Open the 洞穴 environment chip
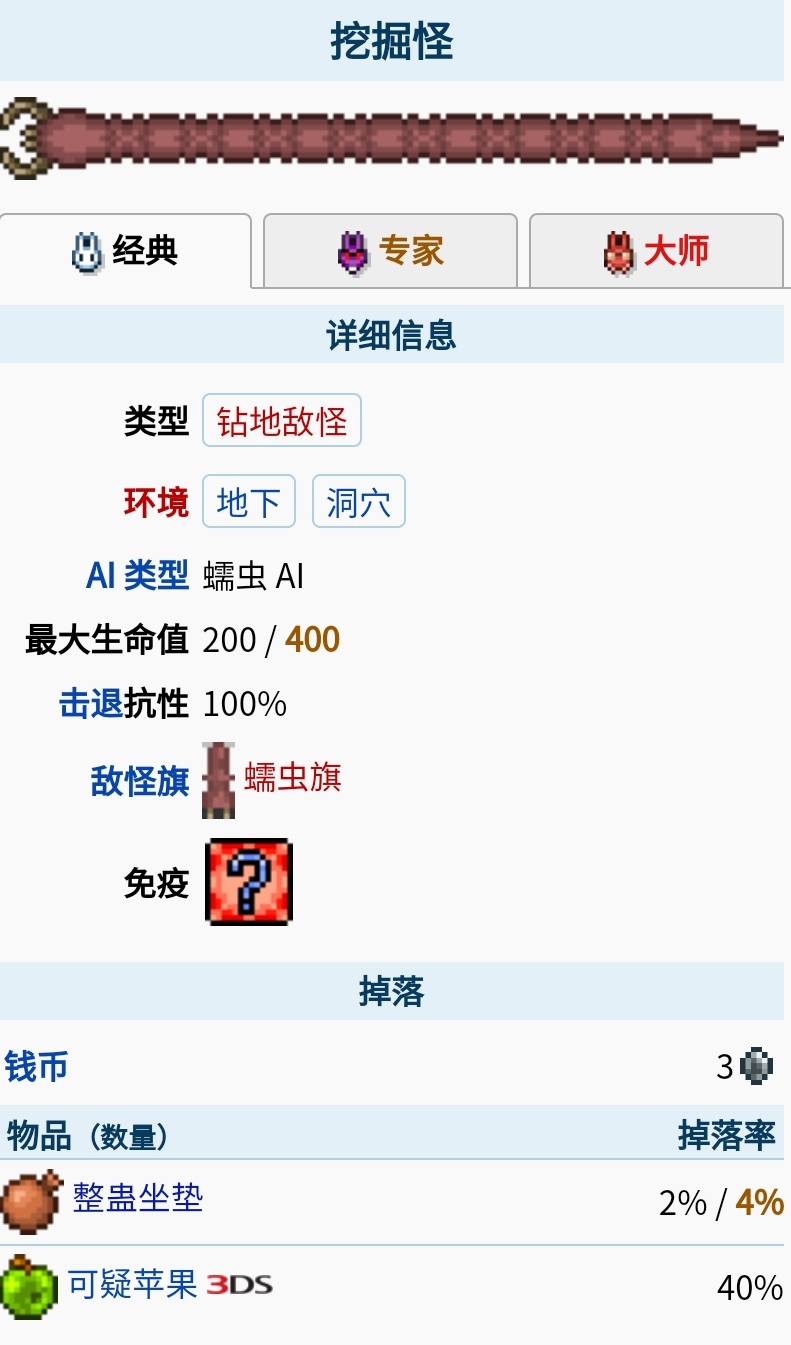The width and height of the screenshot is (791, 1345). tap(358, 501)
